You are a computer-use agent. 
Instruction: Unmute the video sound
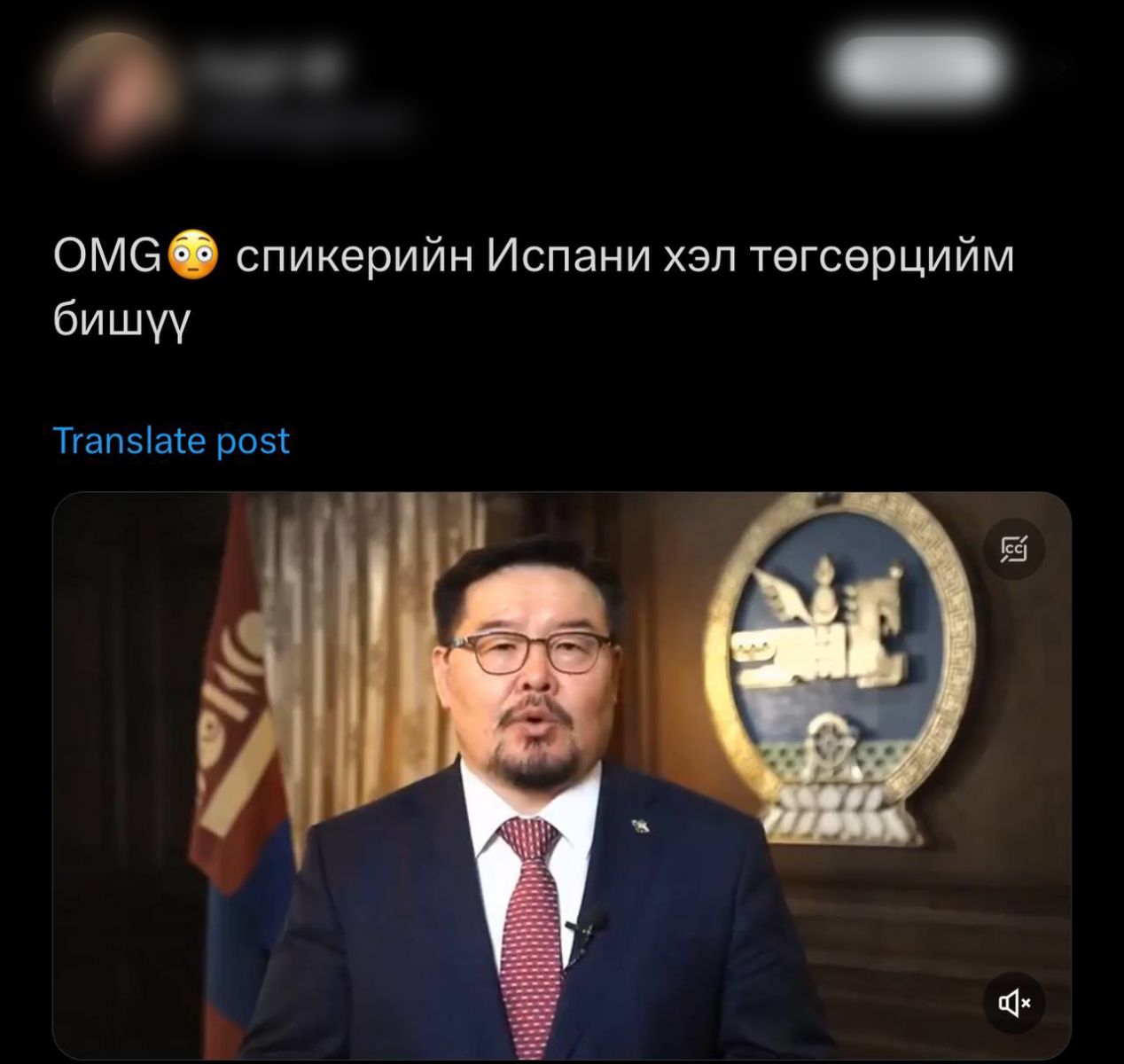coord(1014,1003)
